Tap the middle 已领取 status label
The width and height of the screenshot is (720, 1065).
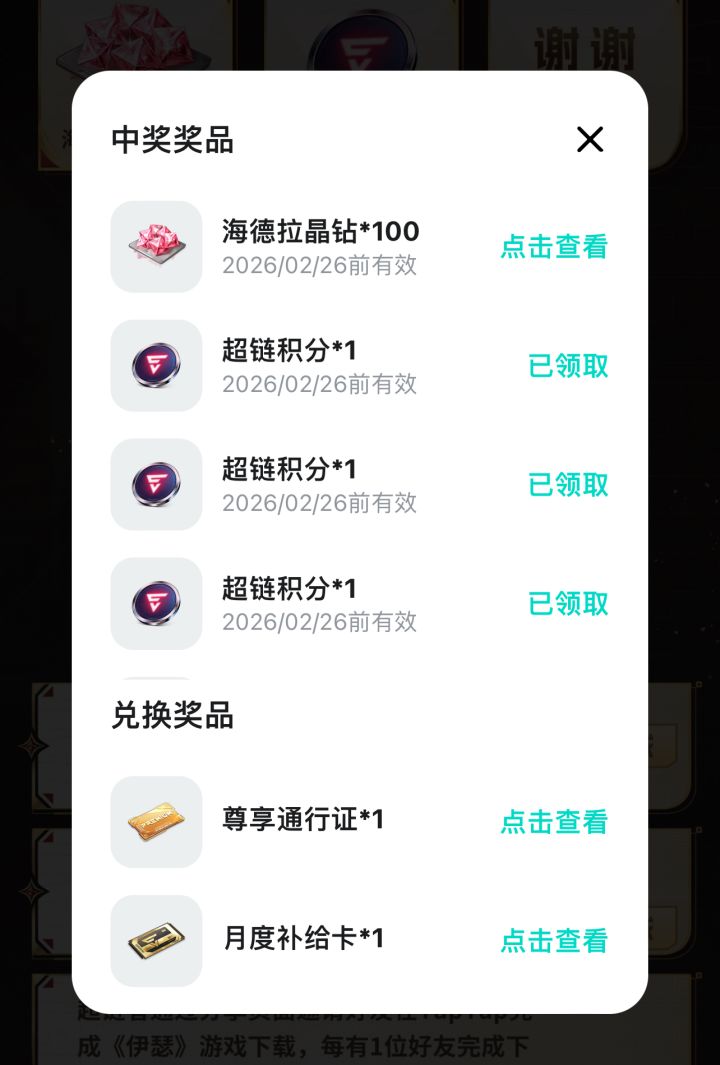(x=567, y=485)
